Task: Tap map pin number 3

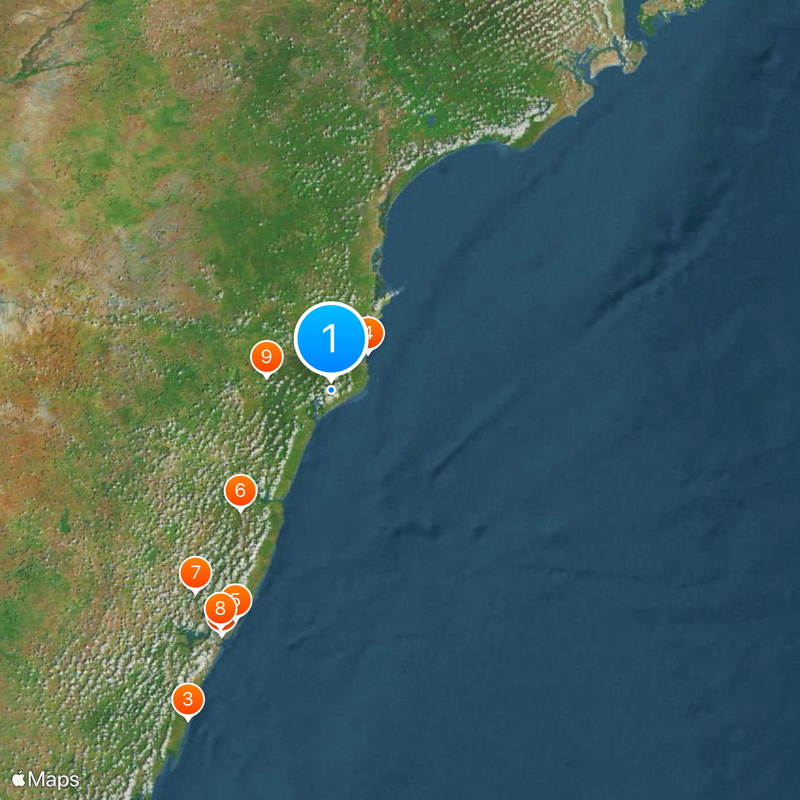Action: [188, 699]
